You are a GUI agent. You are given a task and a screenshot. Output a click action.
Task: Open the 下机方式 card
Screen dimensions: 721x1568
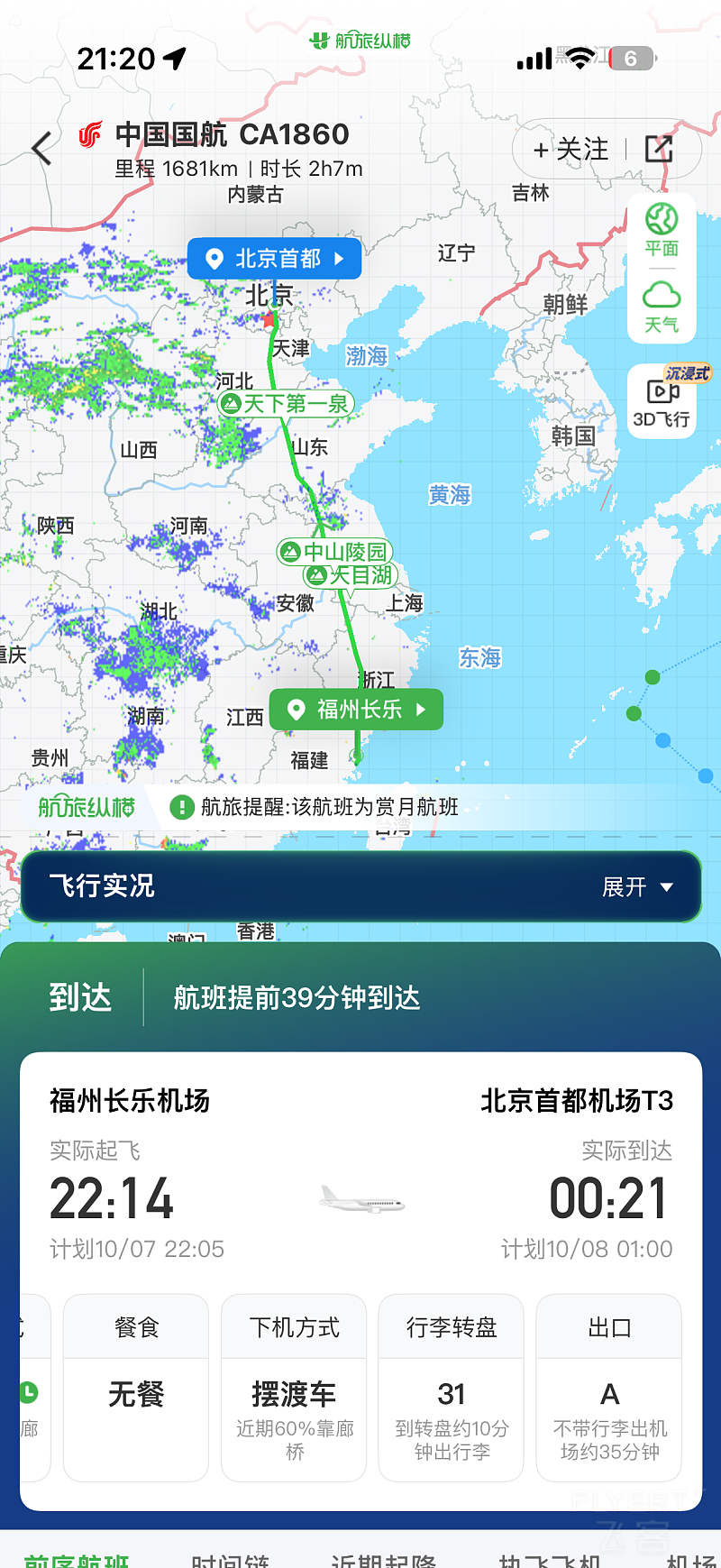point(294,1388)
